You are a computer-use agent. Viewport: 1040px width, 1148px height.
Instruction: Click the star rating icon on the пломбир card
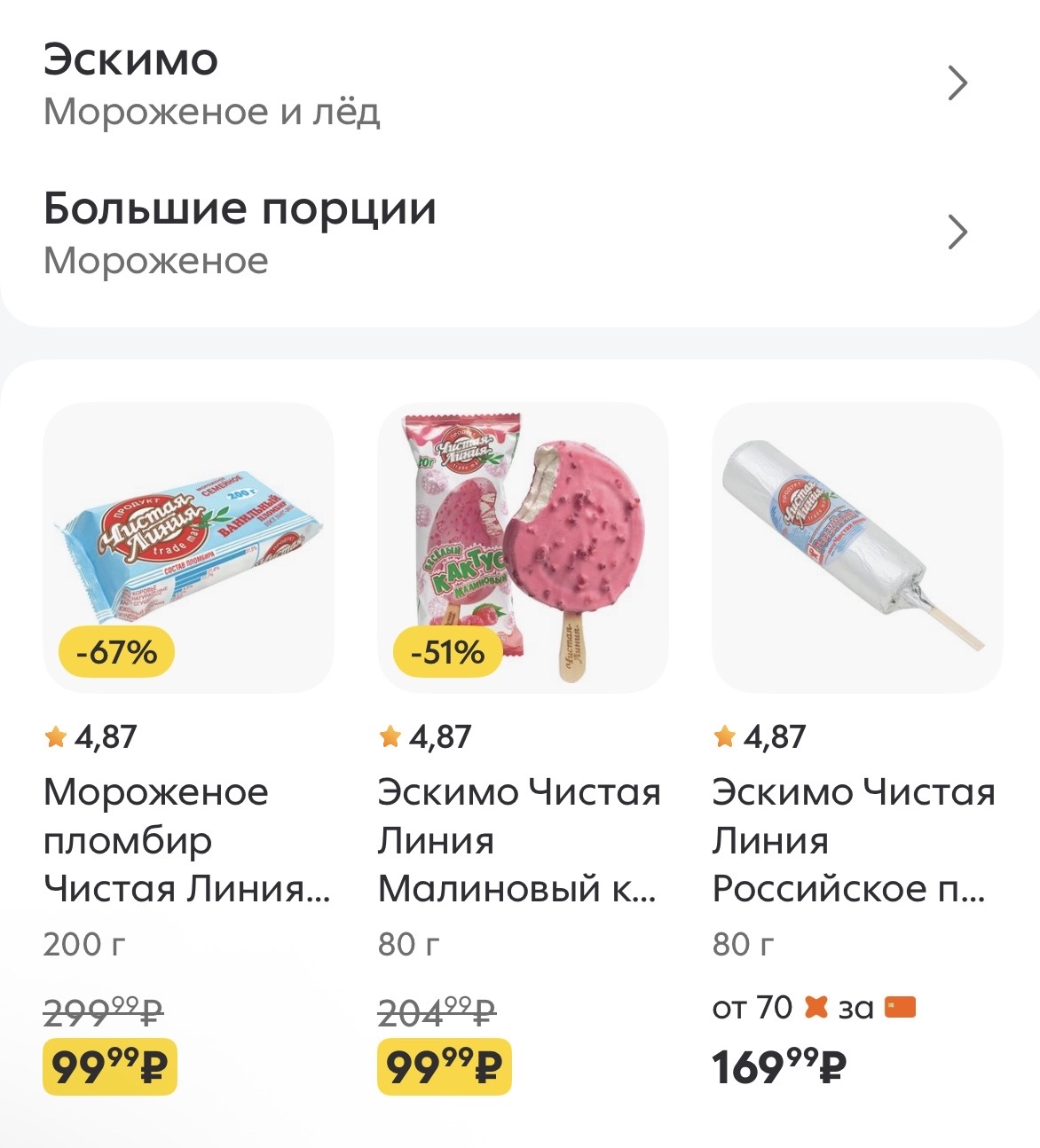[56, 735]
